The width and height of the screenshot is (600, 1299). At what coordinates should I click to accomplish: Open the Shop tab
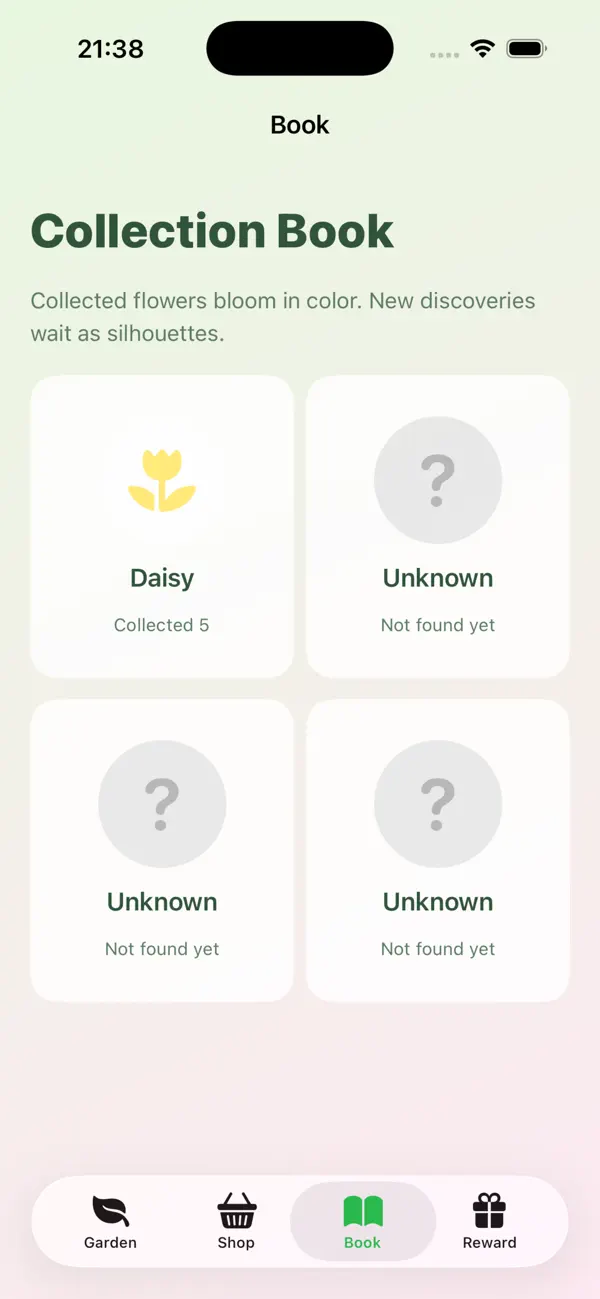tap(236, 1222)
